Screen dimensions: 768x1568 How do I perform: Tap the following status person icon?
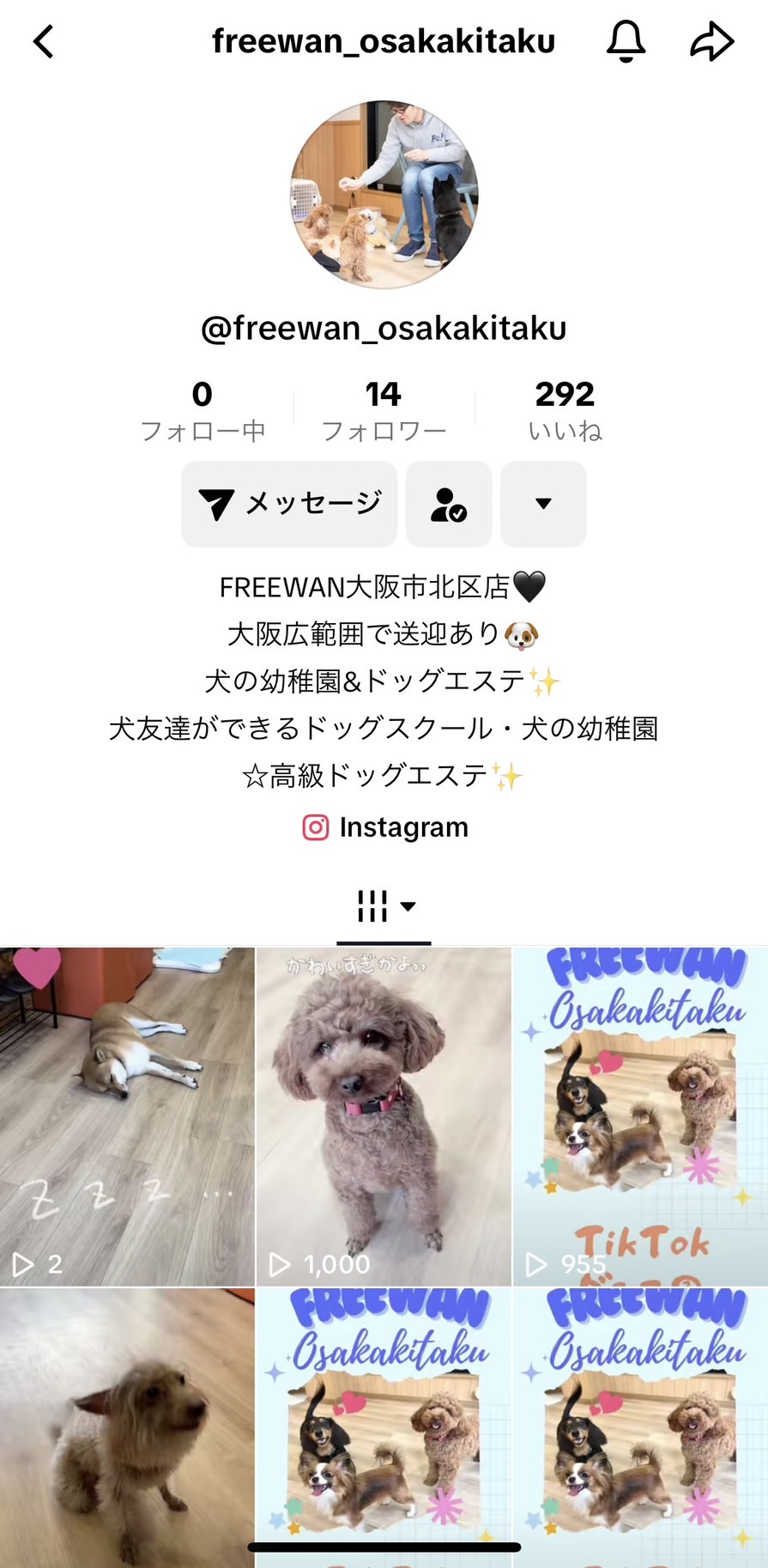[x=448, y=504]
